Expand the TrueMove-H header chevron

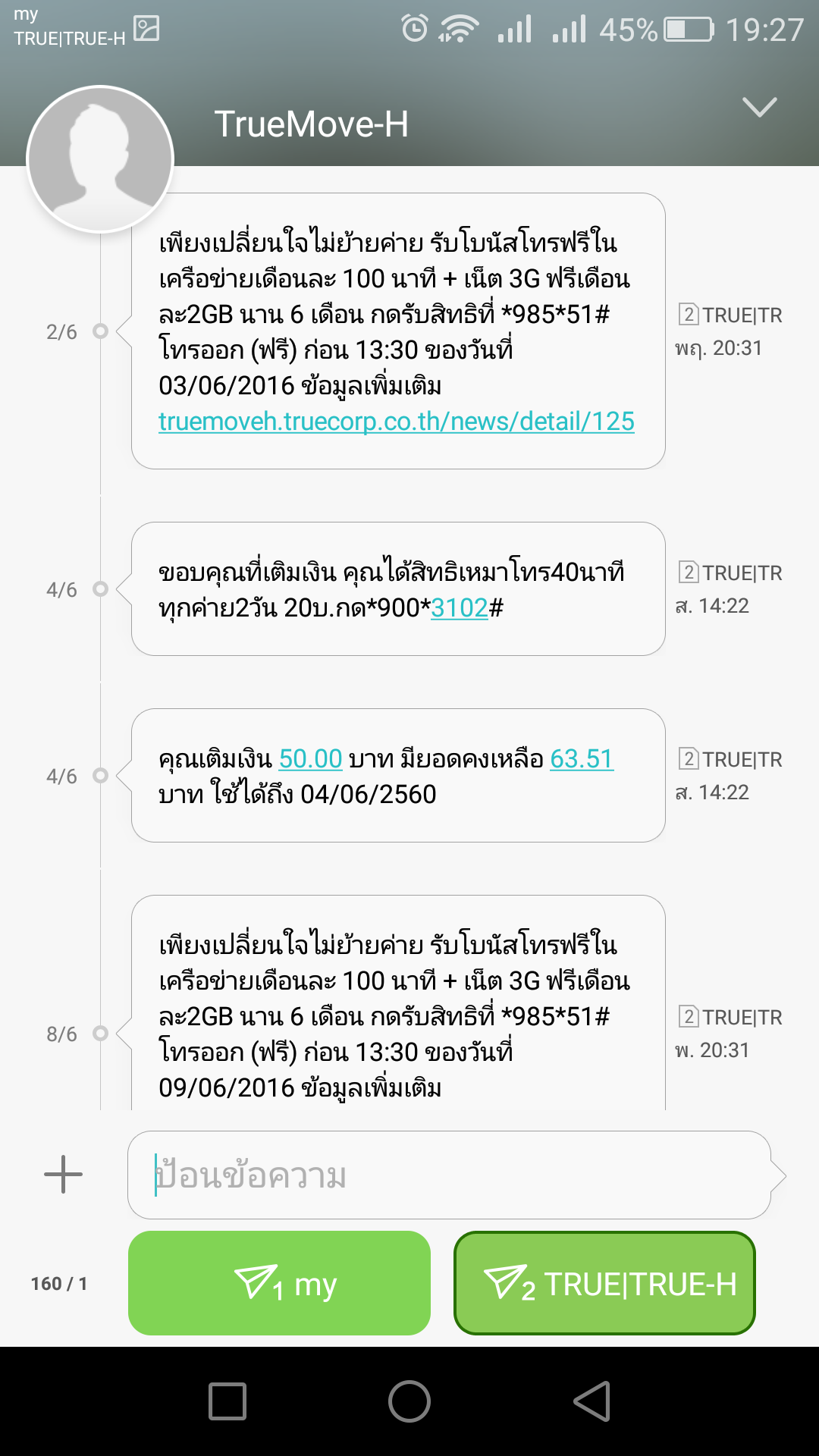(759, 107)
